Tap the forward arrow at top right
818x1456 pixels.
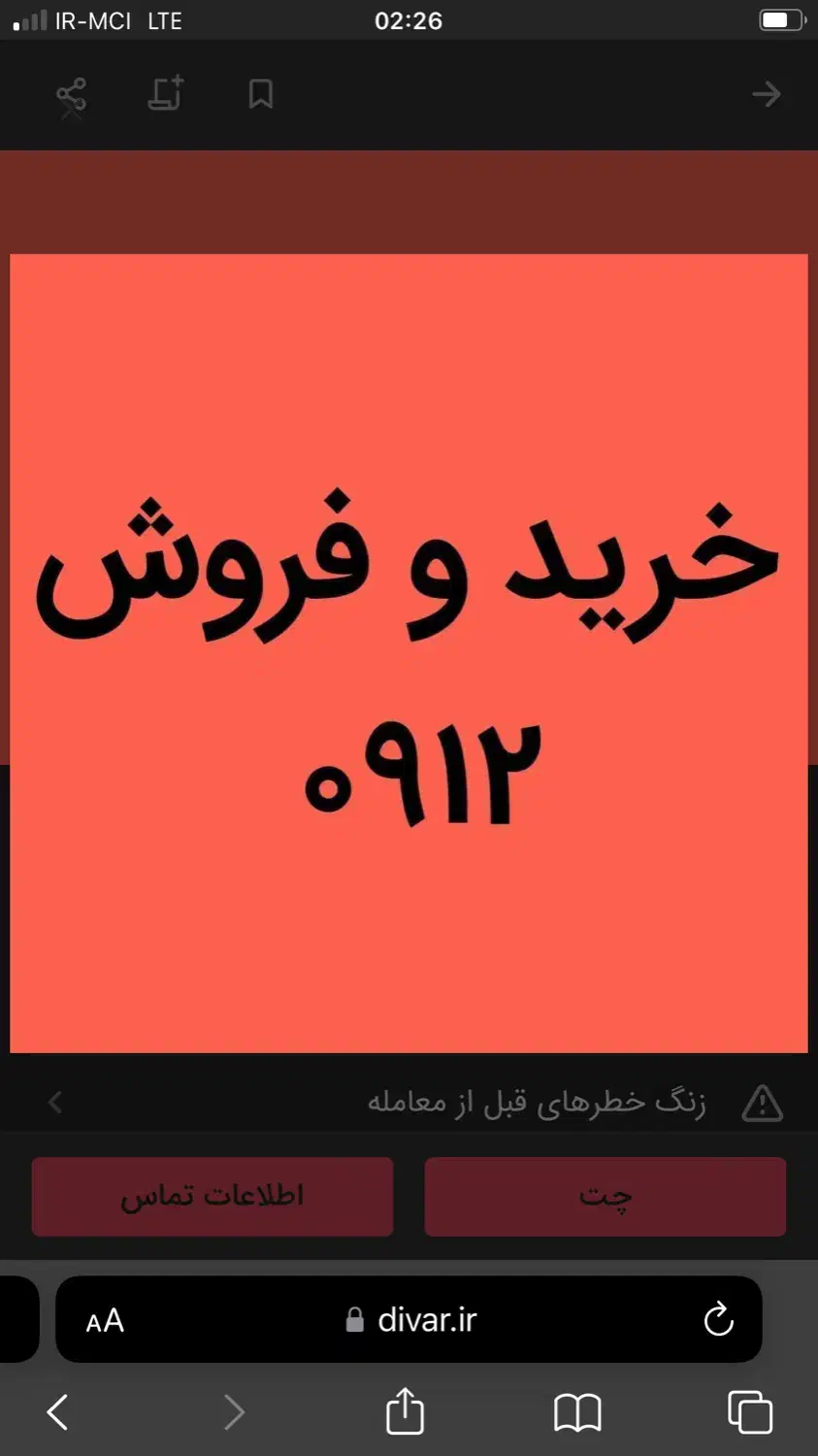[767, 94]
